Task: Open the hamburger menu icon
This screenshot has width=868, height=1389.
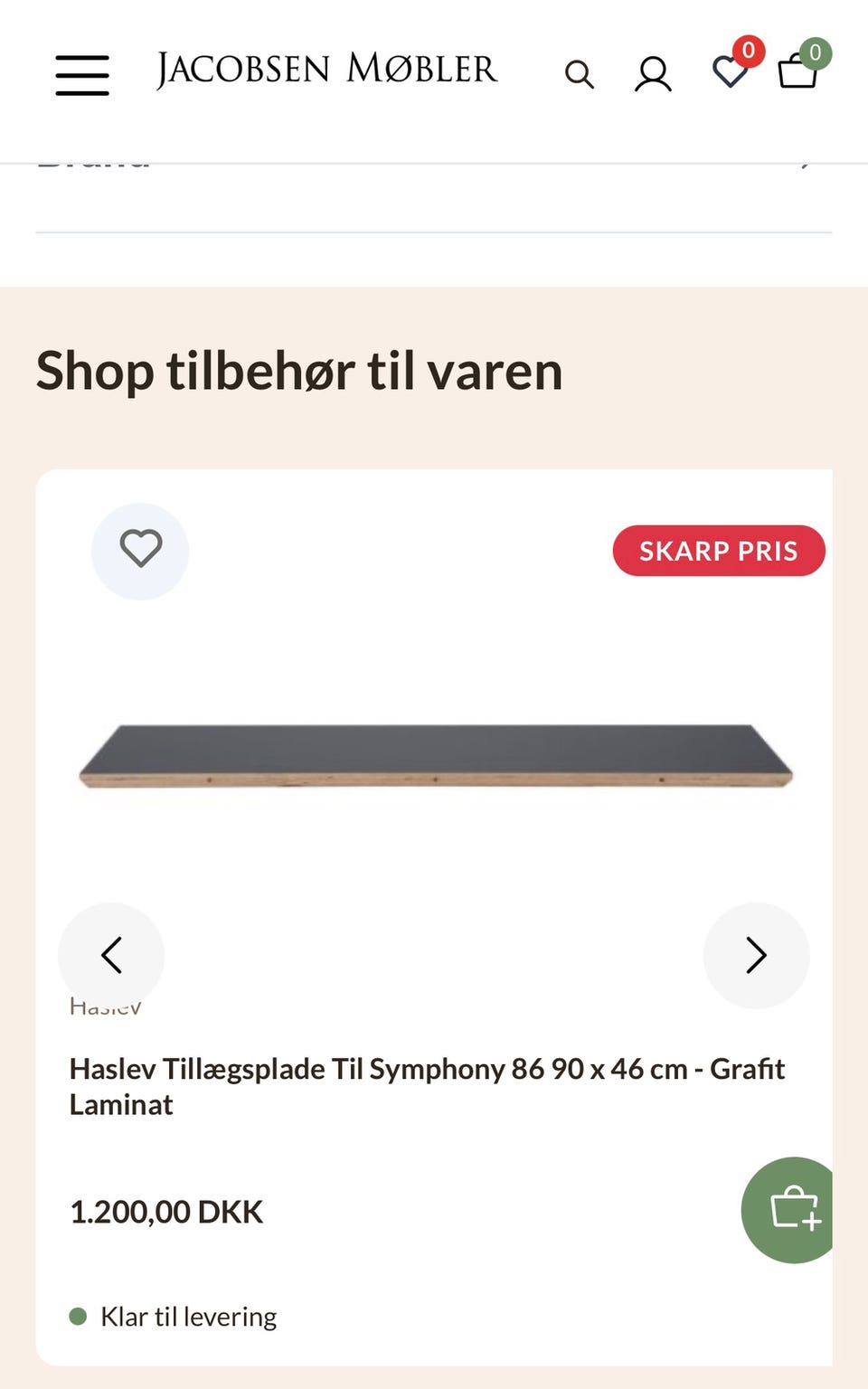Action: (81, 74)
